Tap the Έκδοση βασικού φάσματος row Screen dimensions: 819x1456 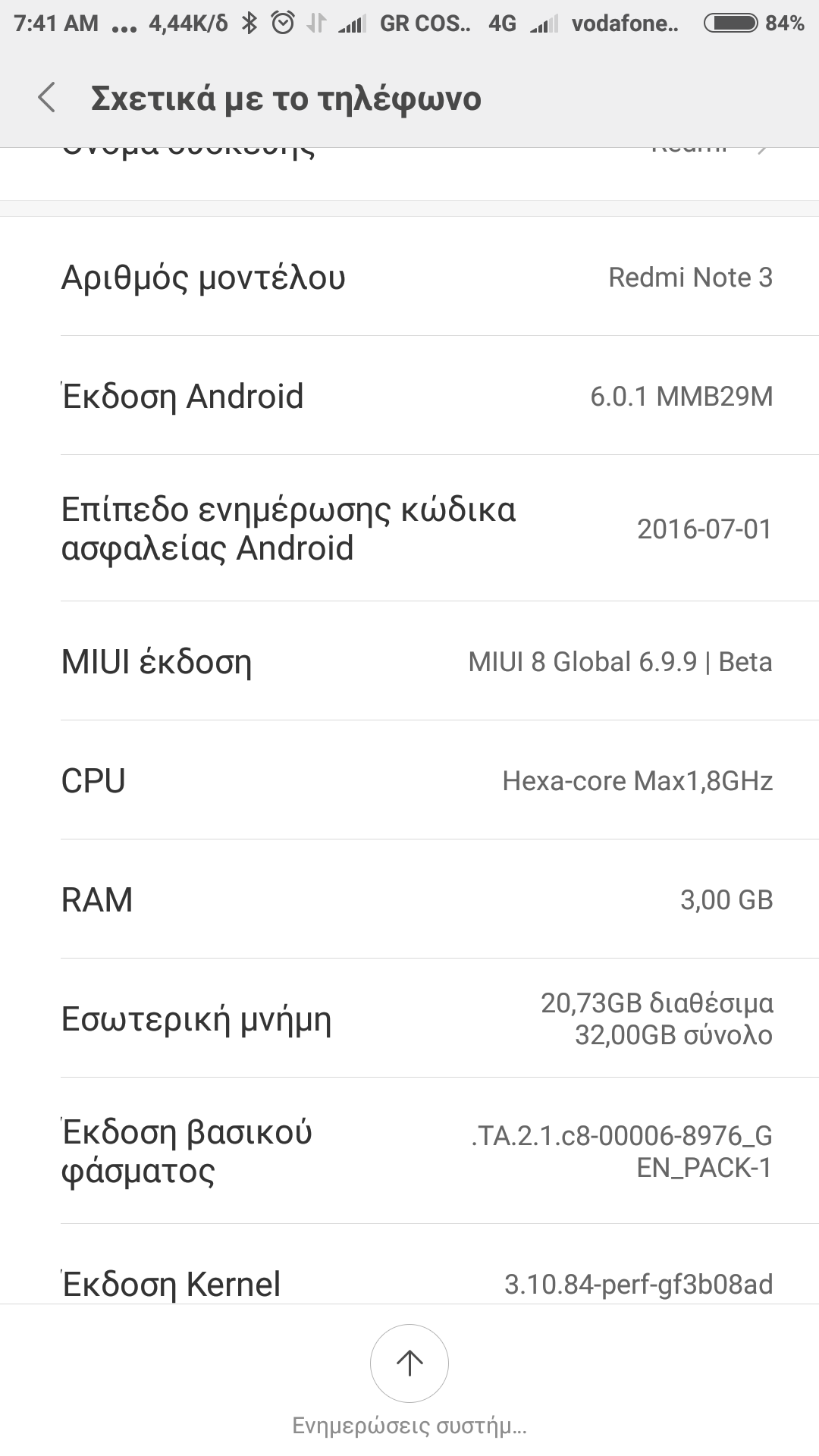pyautogui.click(x=409, y=1150)
